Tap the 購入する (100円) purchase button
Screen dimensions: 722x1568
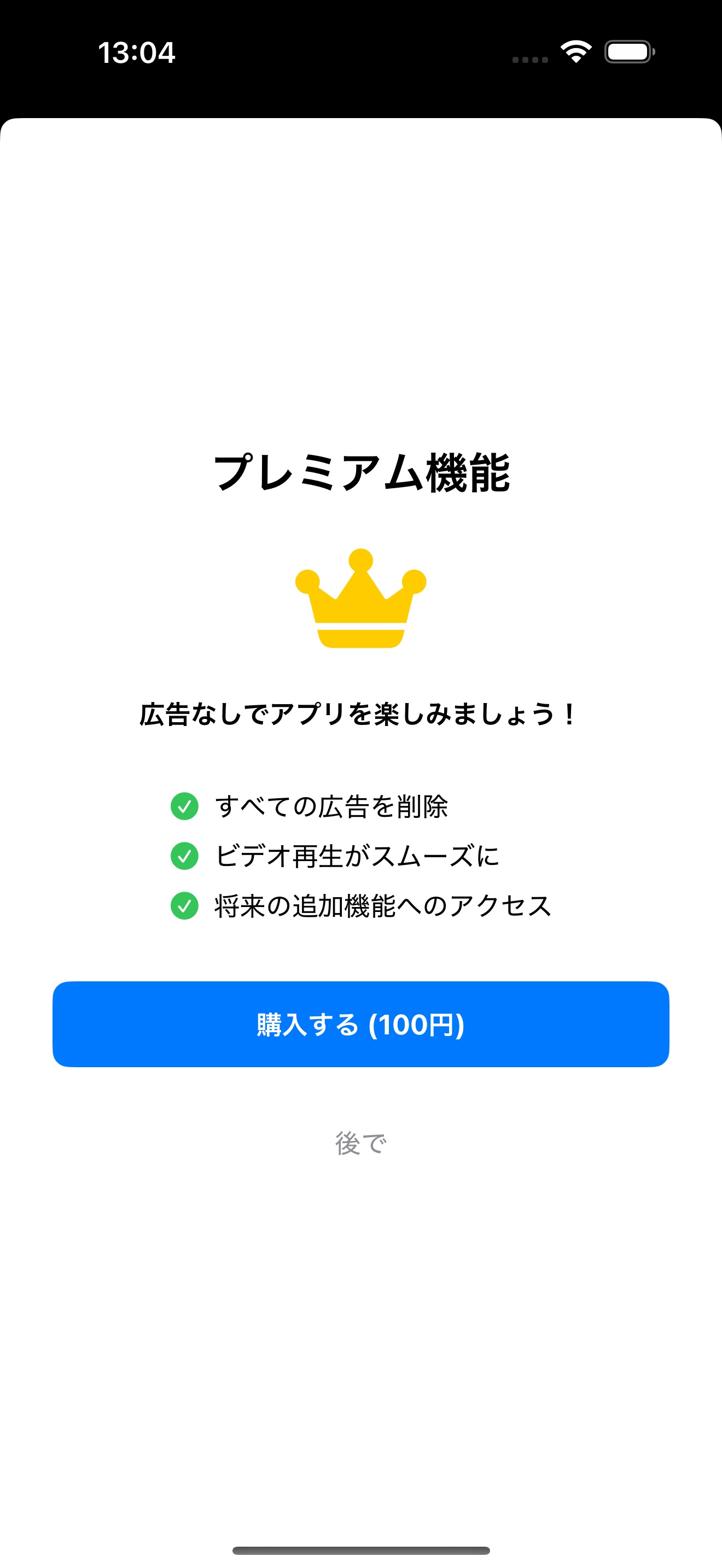360,1023
